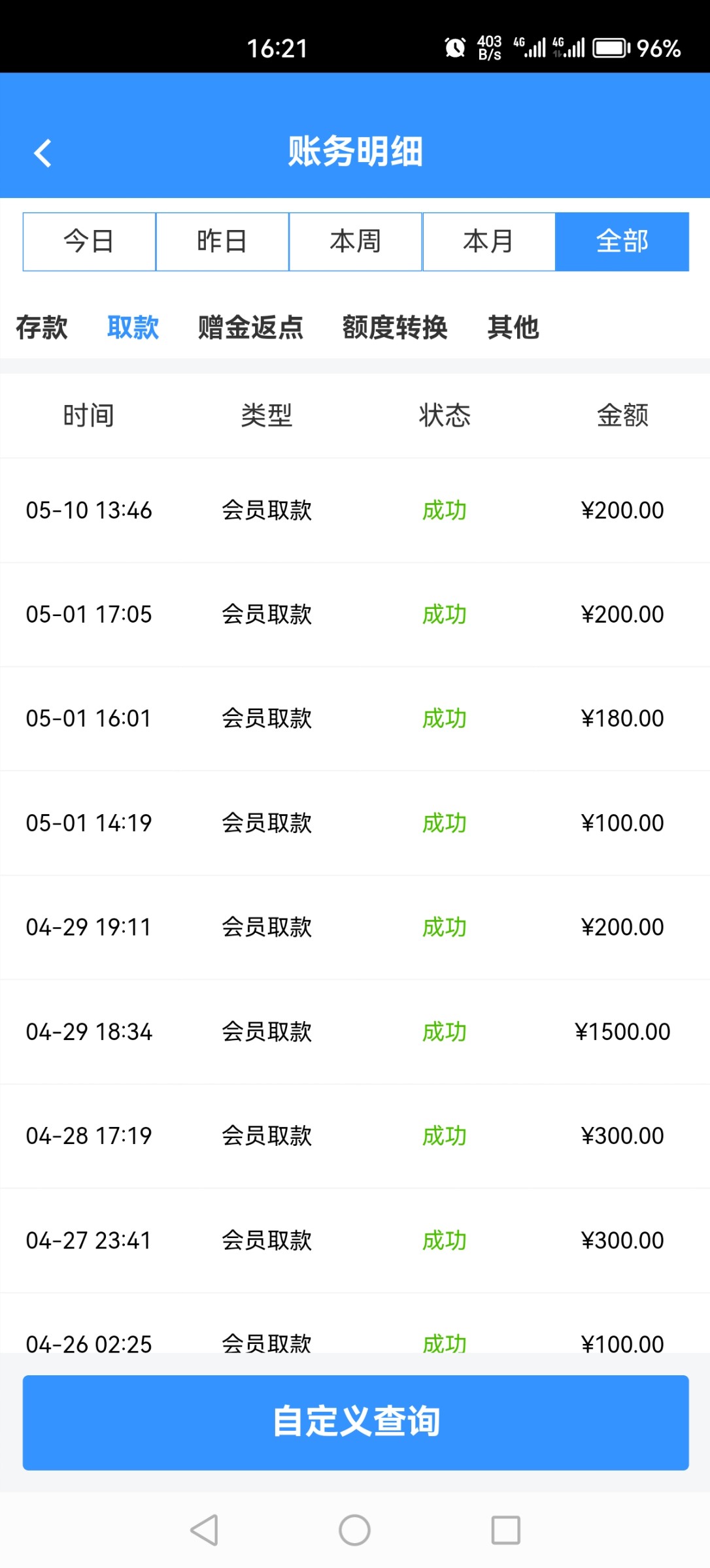This screenshot has height=1568, width=710.
Task: Click the 本月 filter option
Action: pyautogui.click(x=488, y=241)
